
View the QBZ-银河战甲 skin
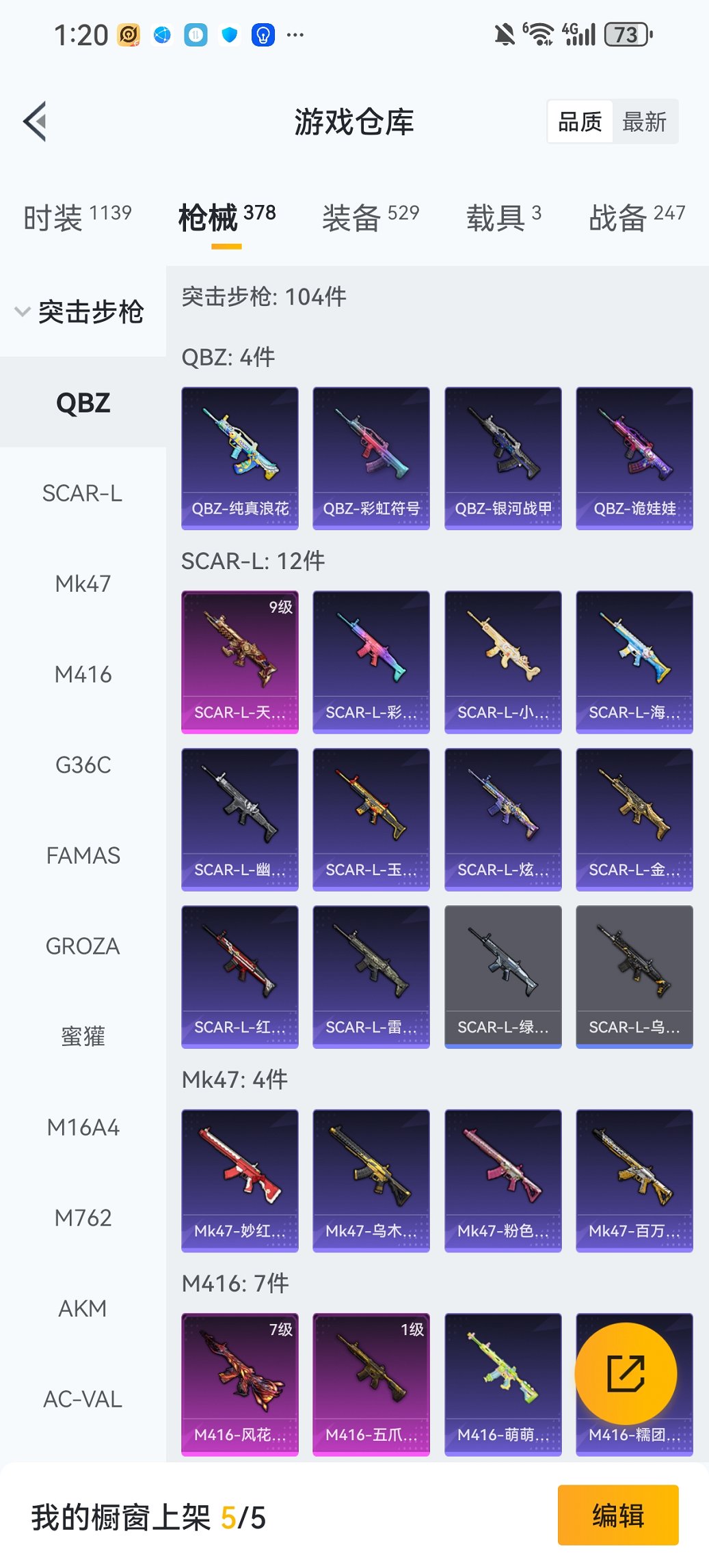point(503,458)
